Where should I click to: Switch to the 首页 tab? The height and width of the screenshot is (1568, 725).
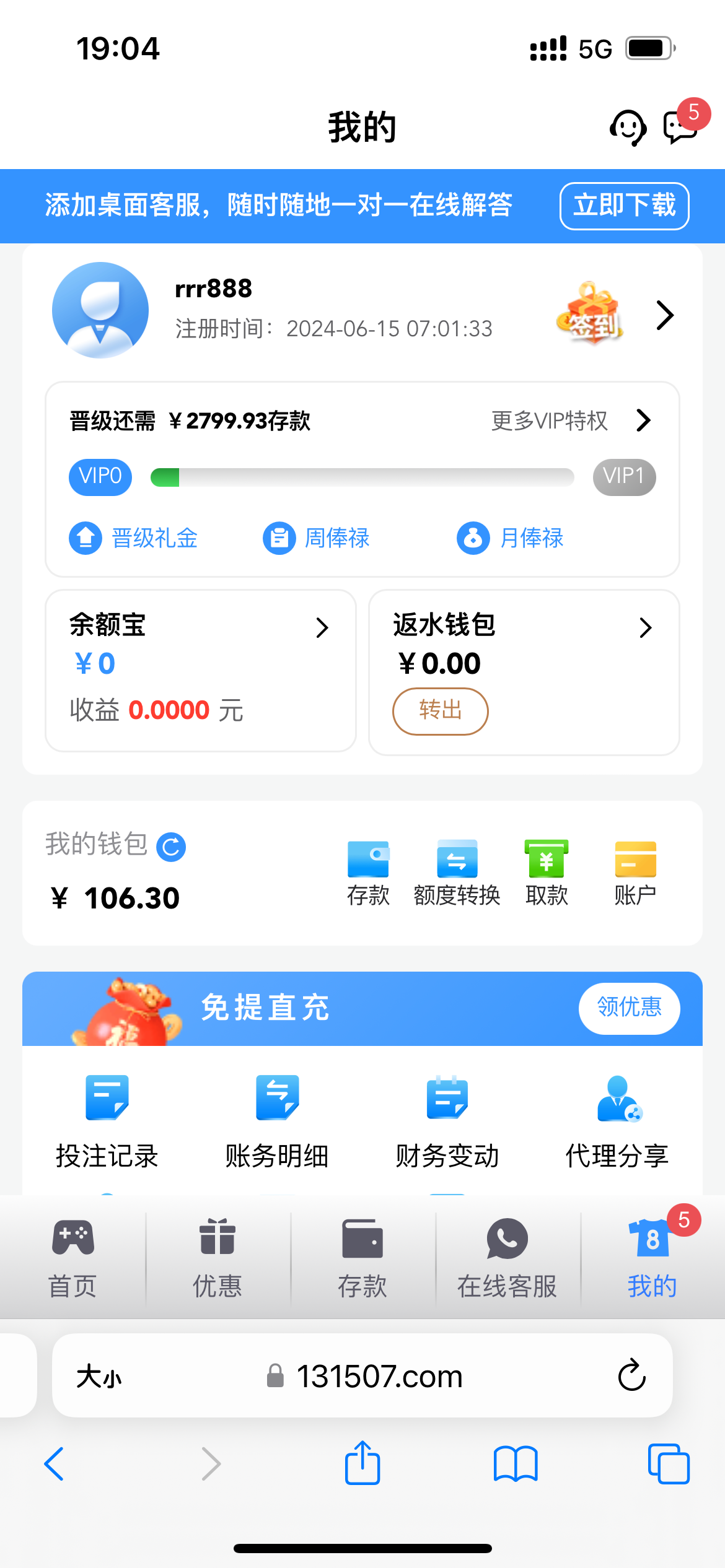pos(72,1257)
